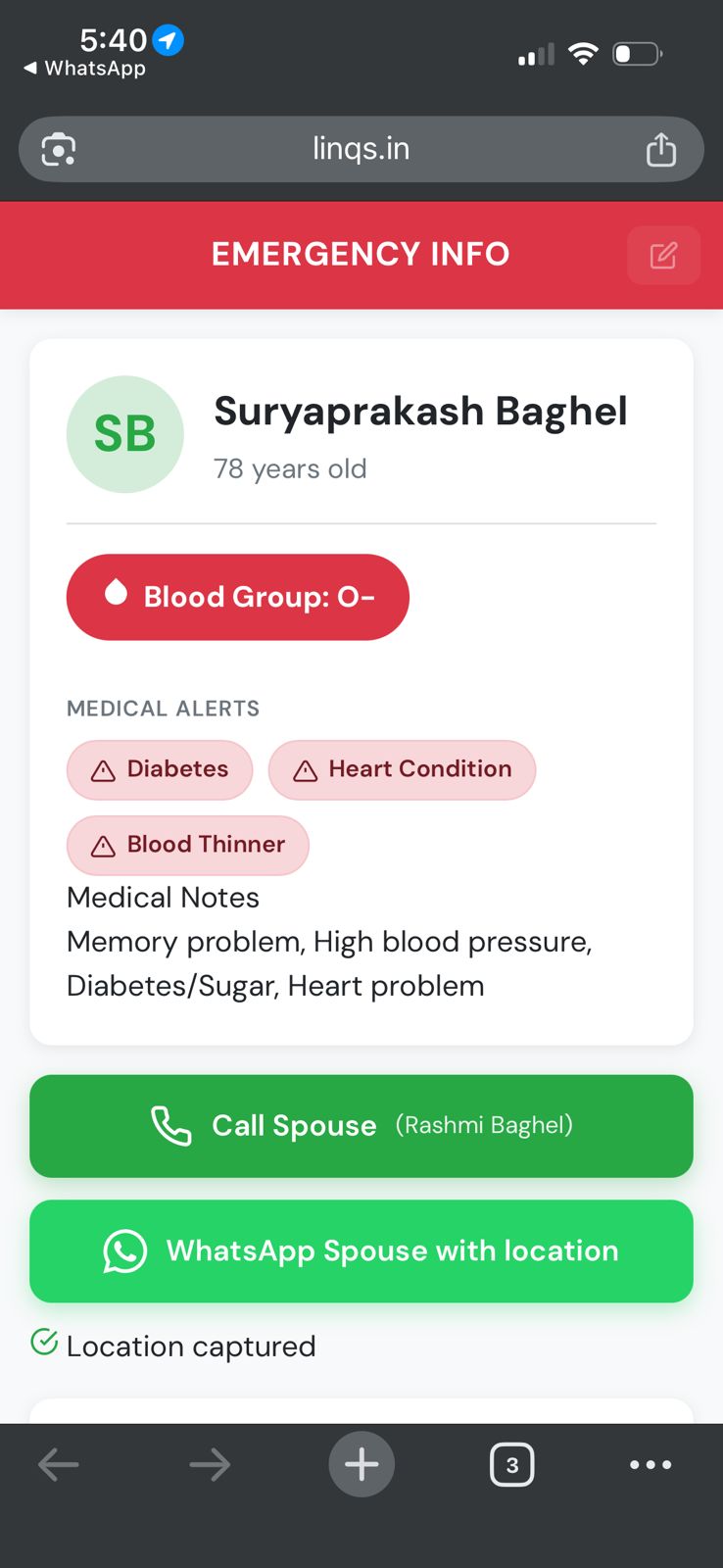The image size is (723, 1568).
Task: Tap Call Spouse for Rashmi Baghel
Action: 361,1126
